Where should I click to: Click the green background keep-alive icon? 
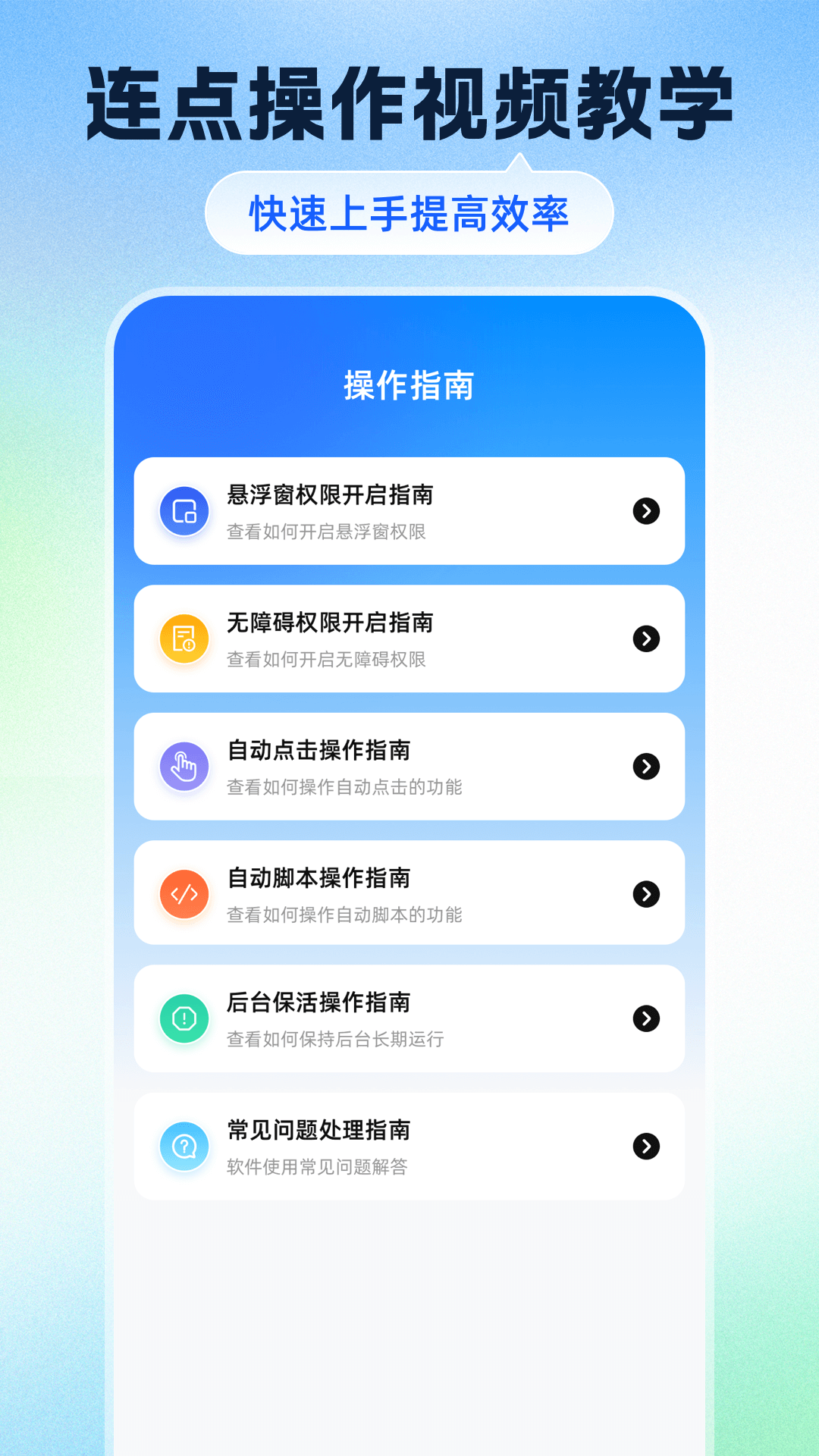point(184,1019)
